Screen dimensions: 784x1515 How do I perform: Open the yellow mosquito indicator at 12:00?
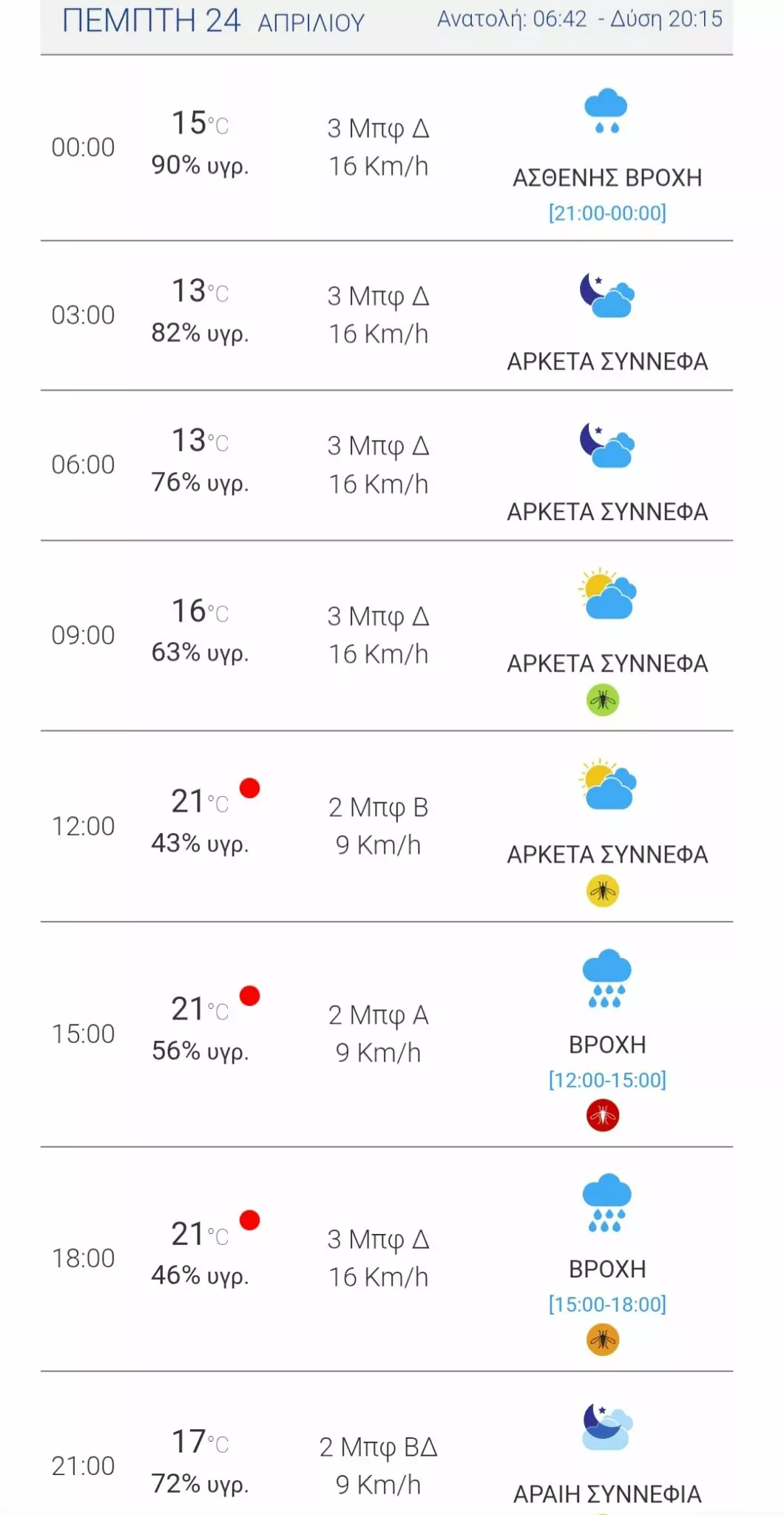click(603, 891)
